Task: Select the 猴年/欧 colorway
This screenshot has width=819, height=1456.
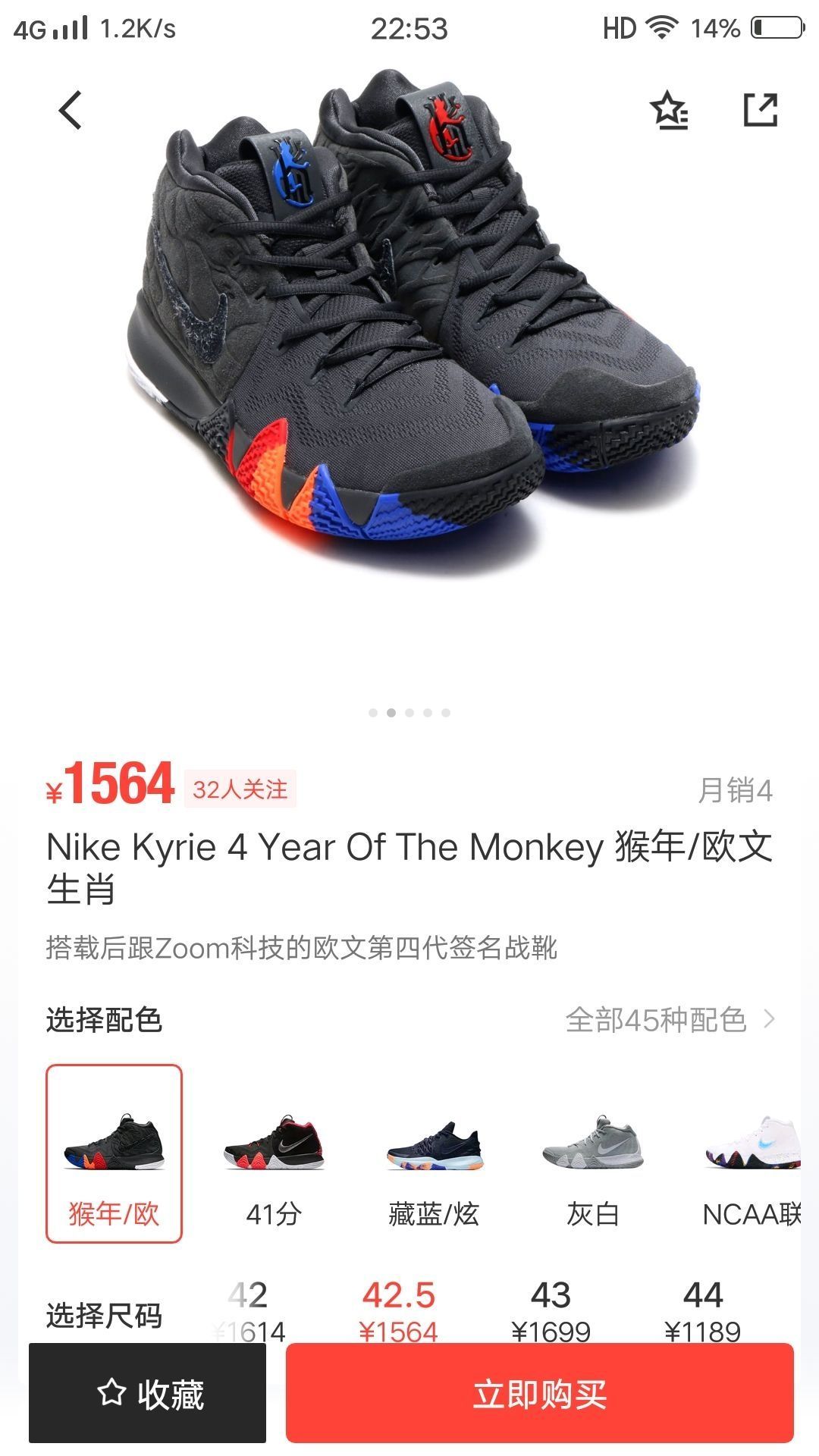Action: [x=114, y=1153]
